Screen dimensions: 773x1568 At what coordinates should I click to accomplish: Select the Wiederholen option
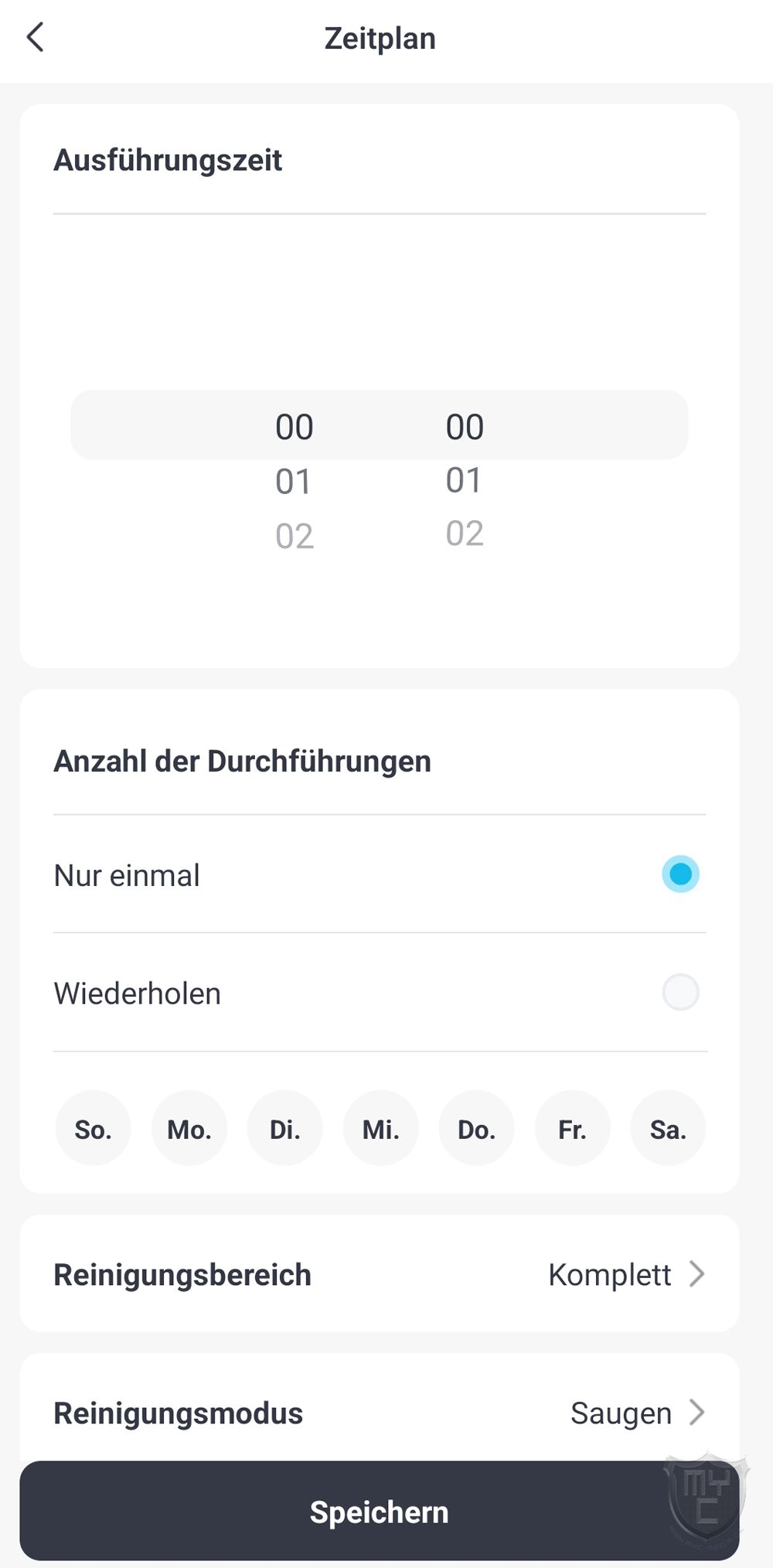[x=379, y=993]
